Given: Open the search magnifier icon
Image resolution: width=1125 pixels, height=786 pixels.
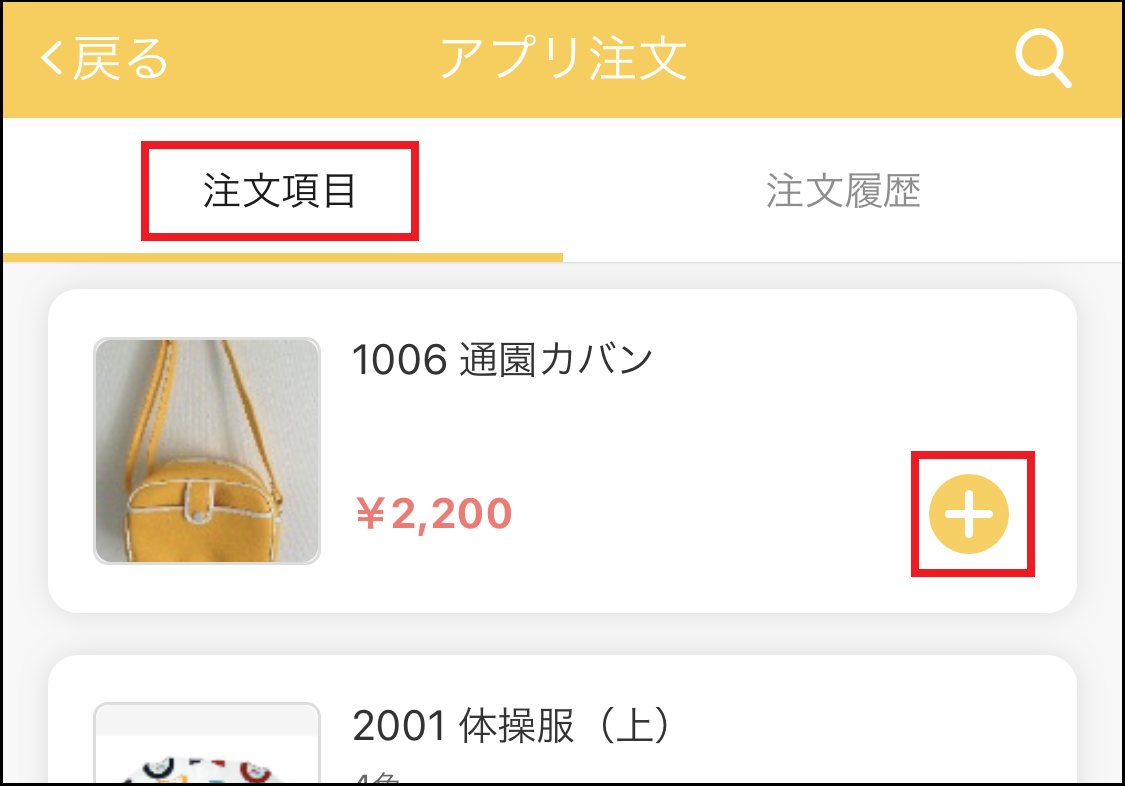Looking at the screenshot, I should (x=1043, y=60).
